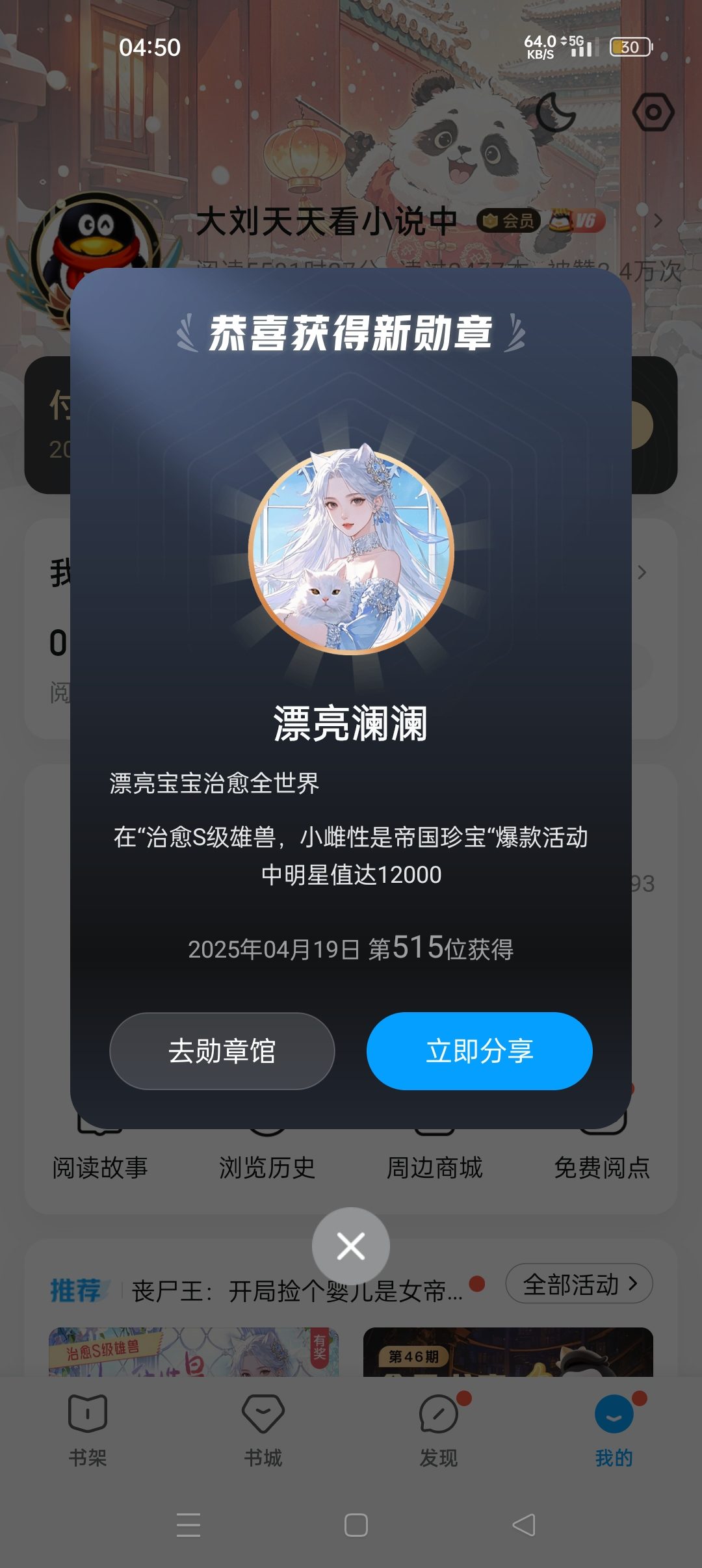Share the new medal now (立即分享)
Image resolution: width=702 pixels, height=1568 pixels.
coord(479,1051)
